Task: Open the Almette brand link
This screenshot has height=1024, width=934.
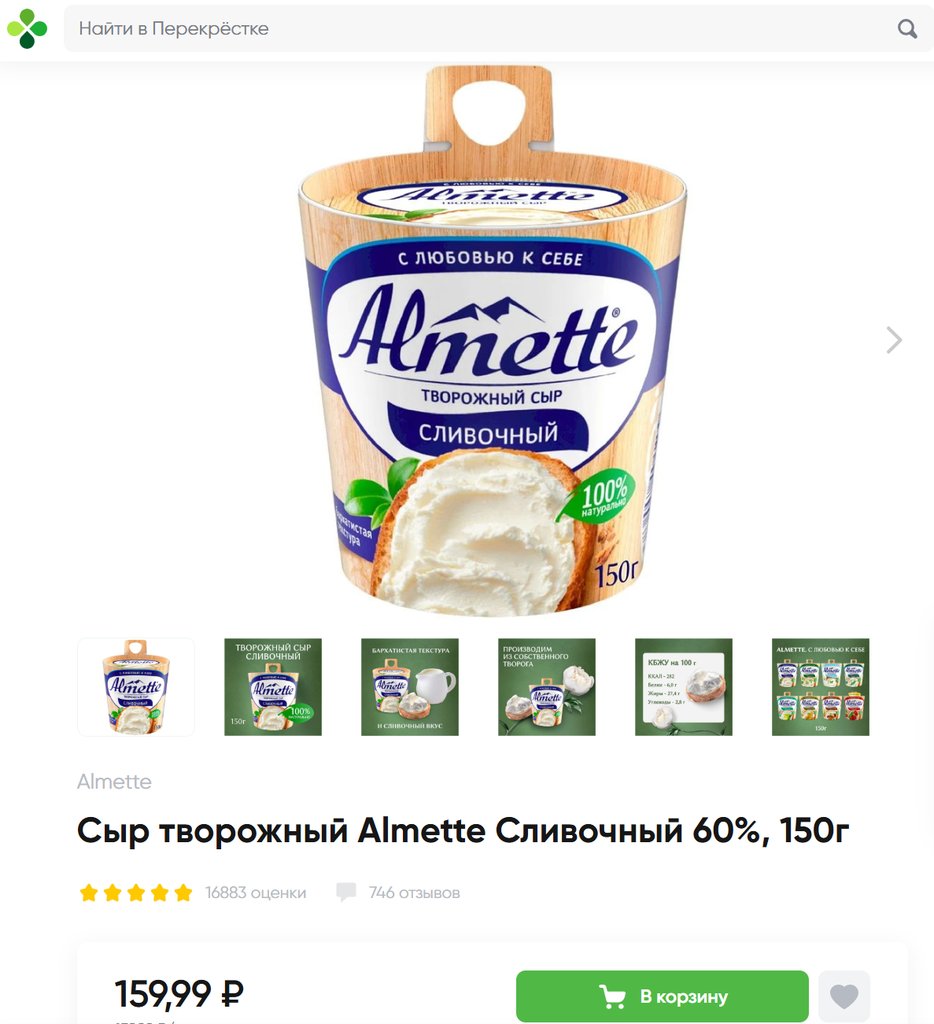Action: tap(114, 782)
